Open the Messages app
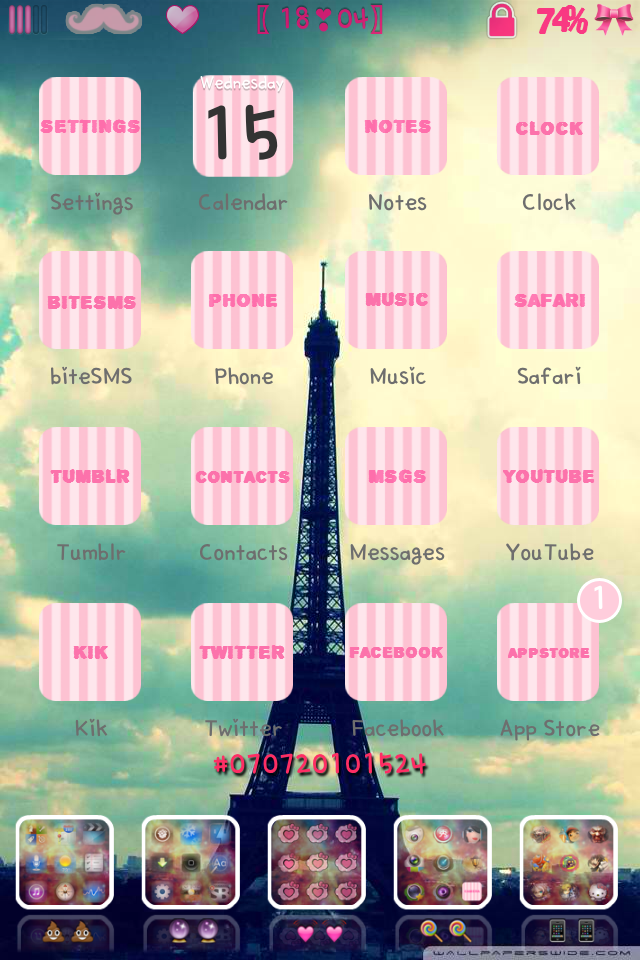This screenshot has width=640, height=960. [x=396, y=476]
